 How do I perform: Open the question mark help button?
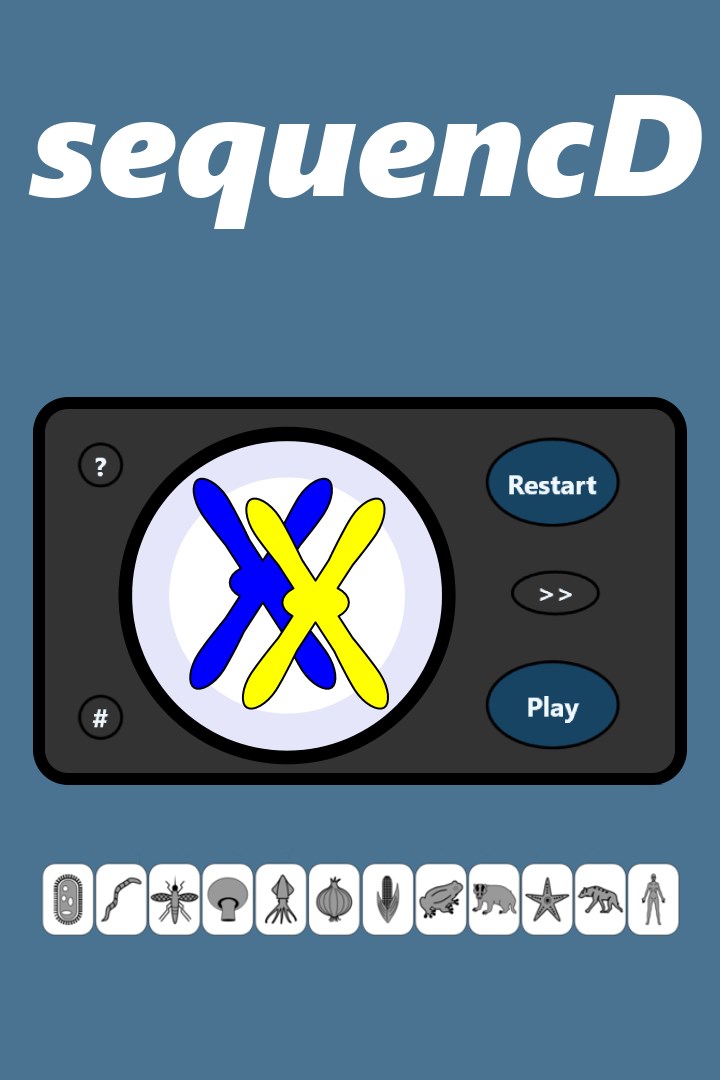pos(100,465)
